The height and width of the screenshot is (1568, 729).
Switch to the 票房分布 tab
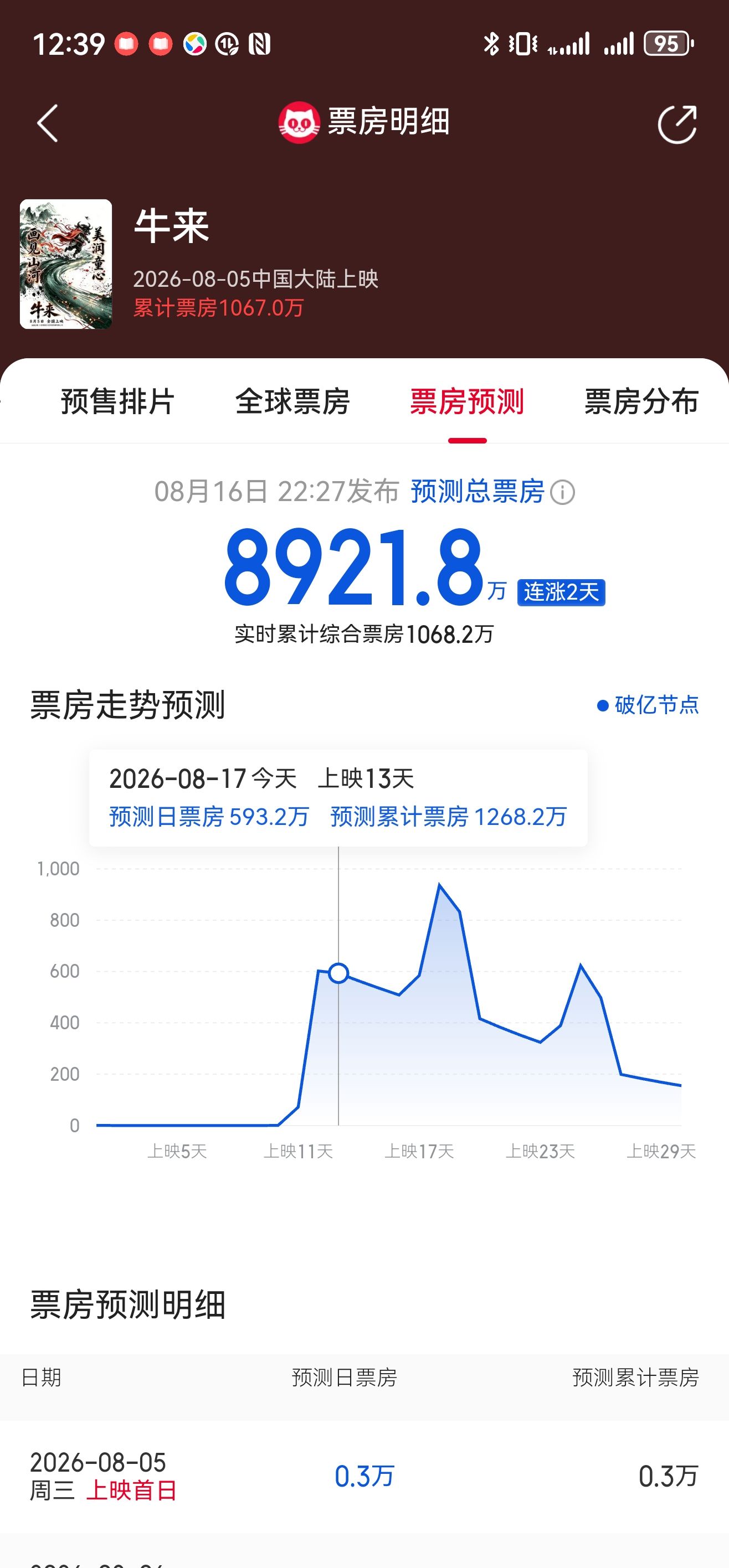pos(641,402)
